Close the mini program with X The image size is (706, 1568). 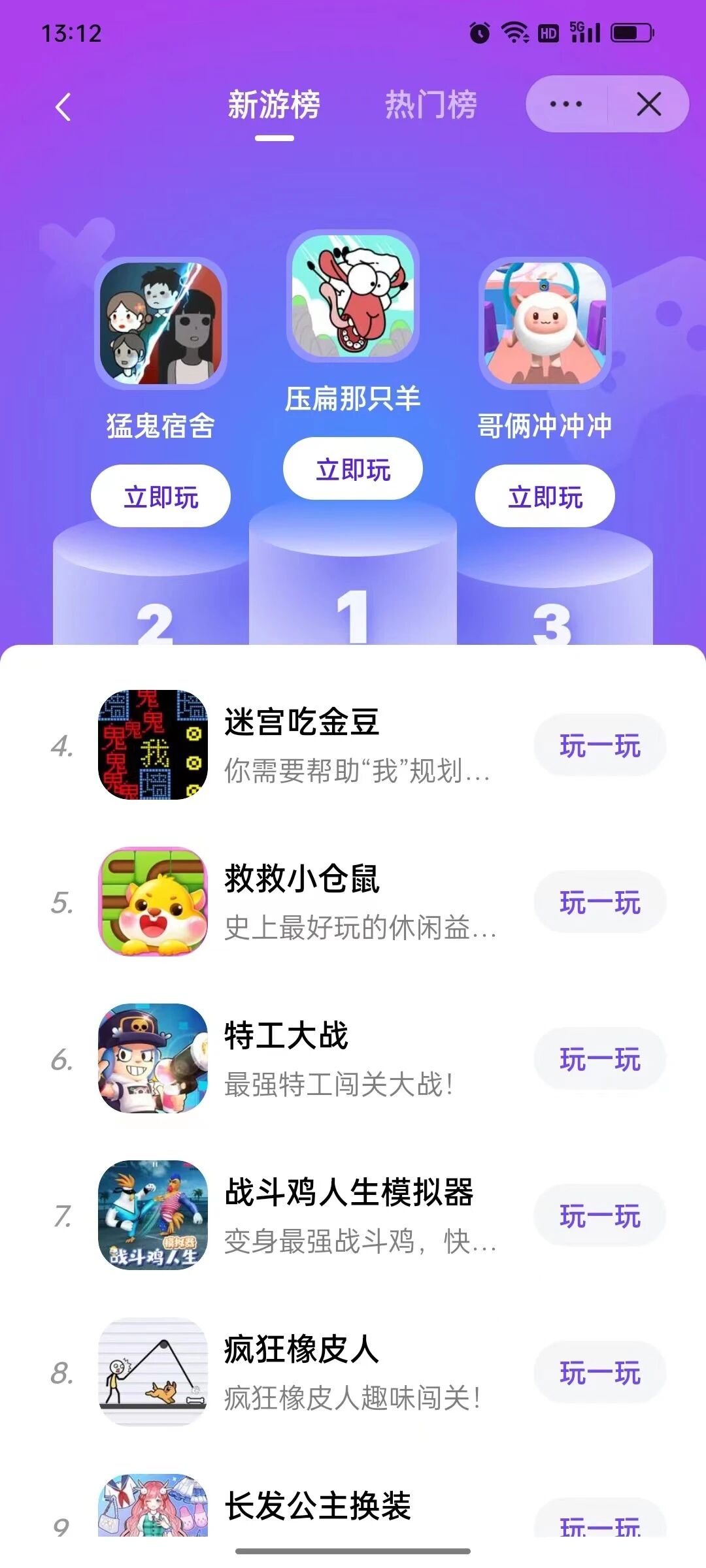tap(648, 105)
